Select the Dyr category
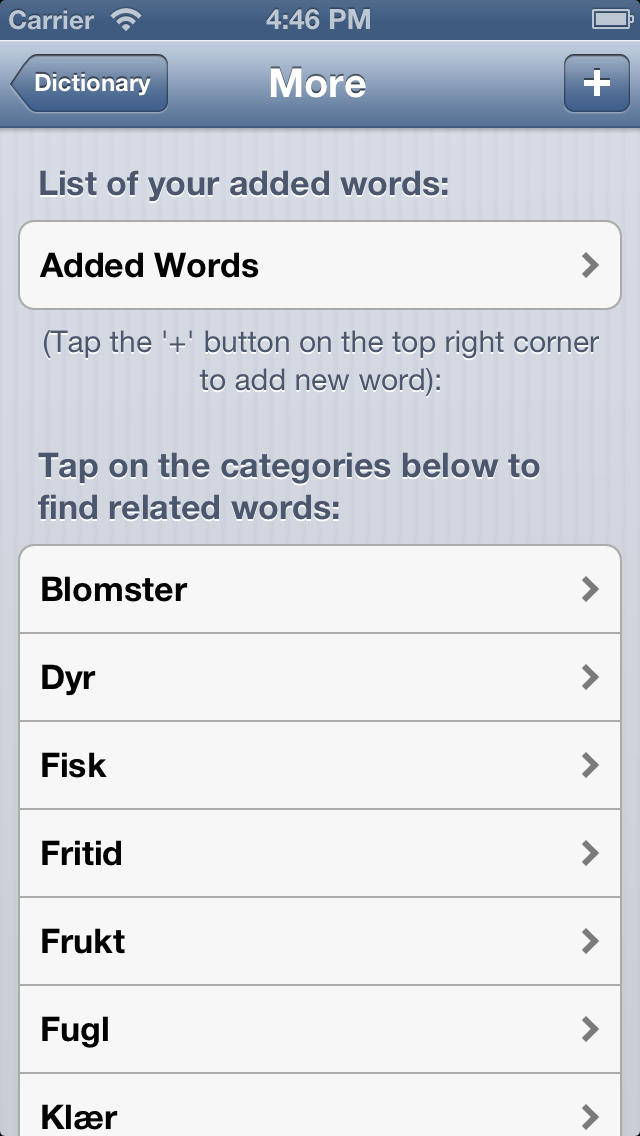 [x=320, y=677]
